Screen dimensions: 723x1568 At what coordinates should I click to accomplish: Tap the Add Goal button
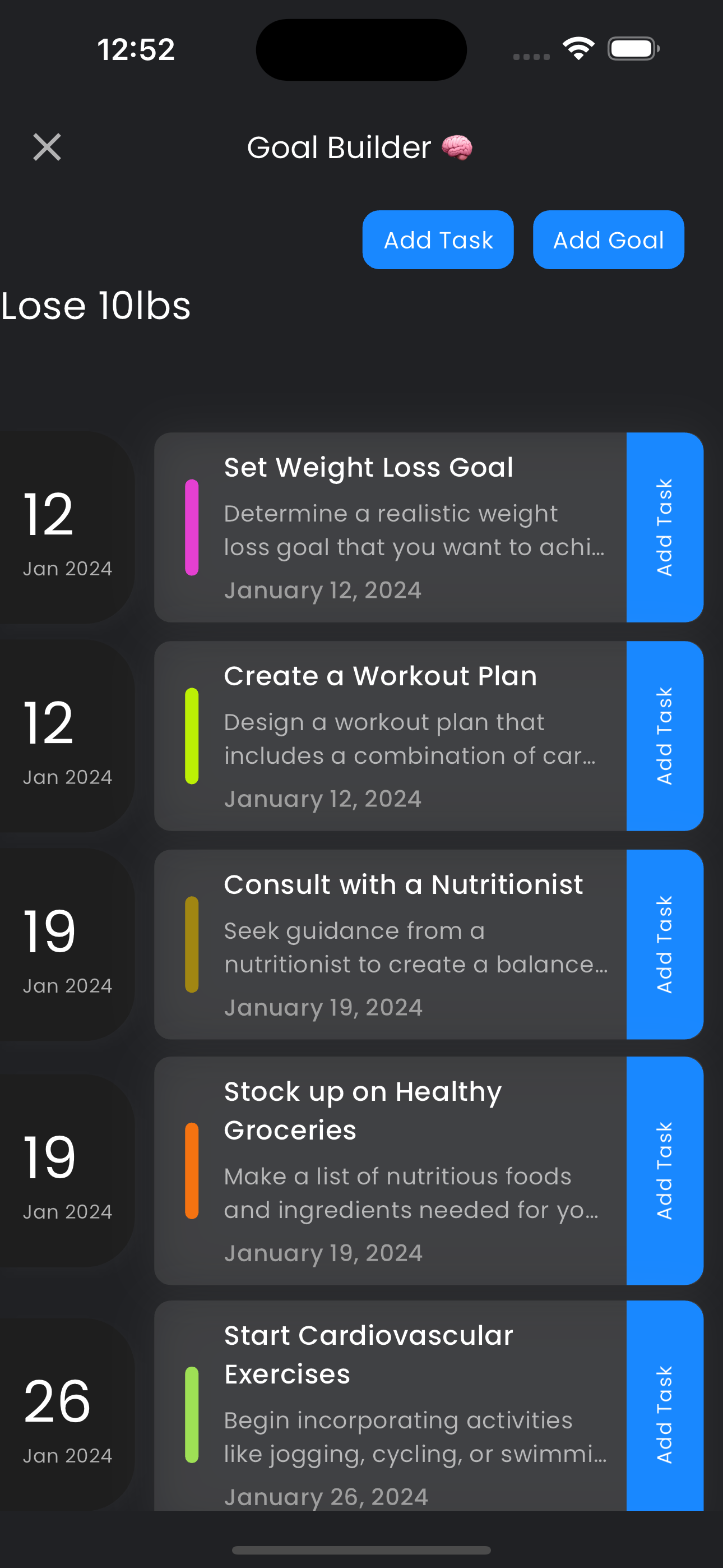click(x=608, y=240)
